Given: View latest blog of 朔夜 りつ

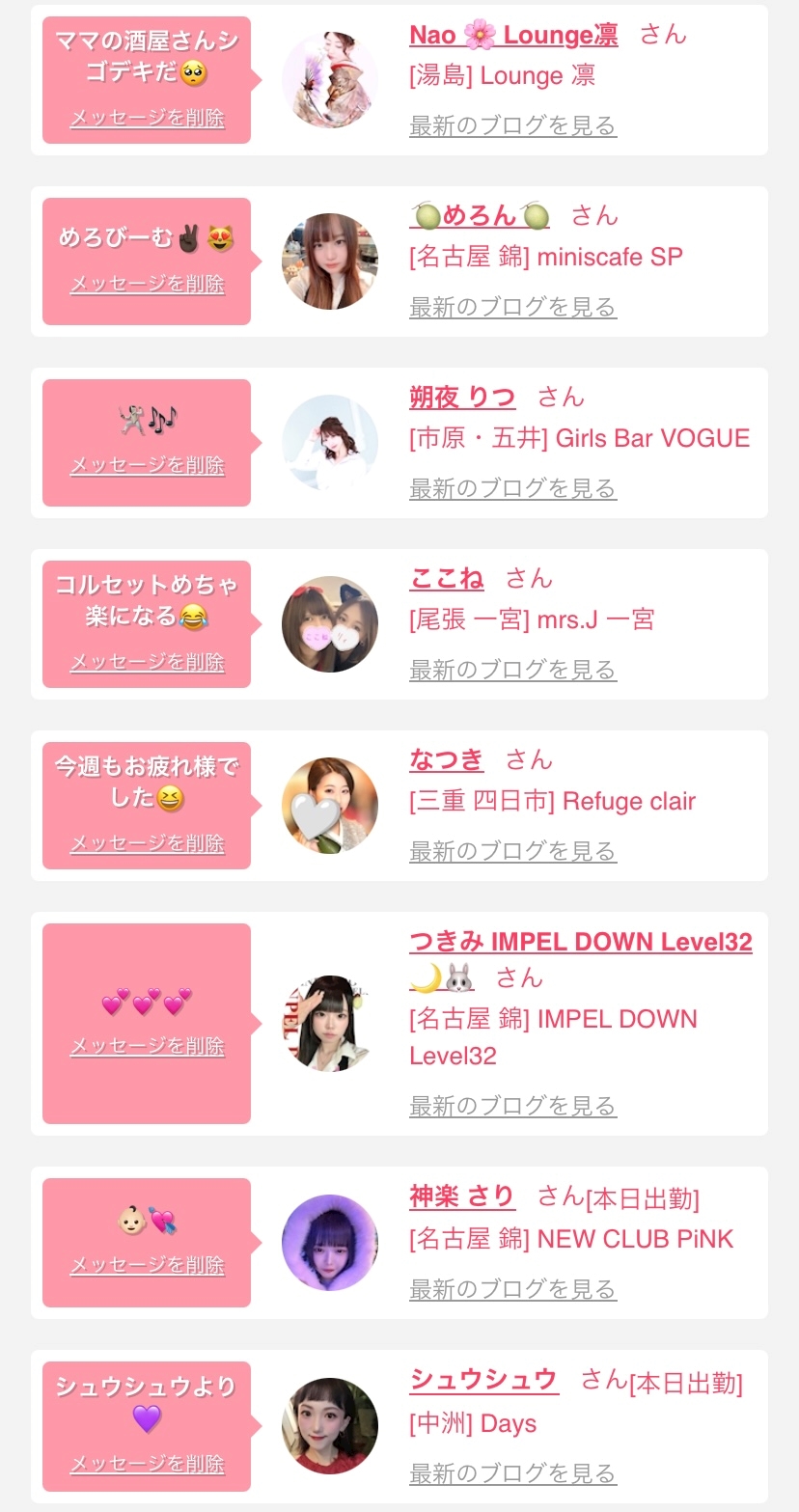Looking at the screenshot, I should click(512, 489).
